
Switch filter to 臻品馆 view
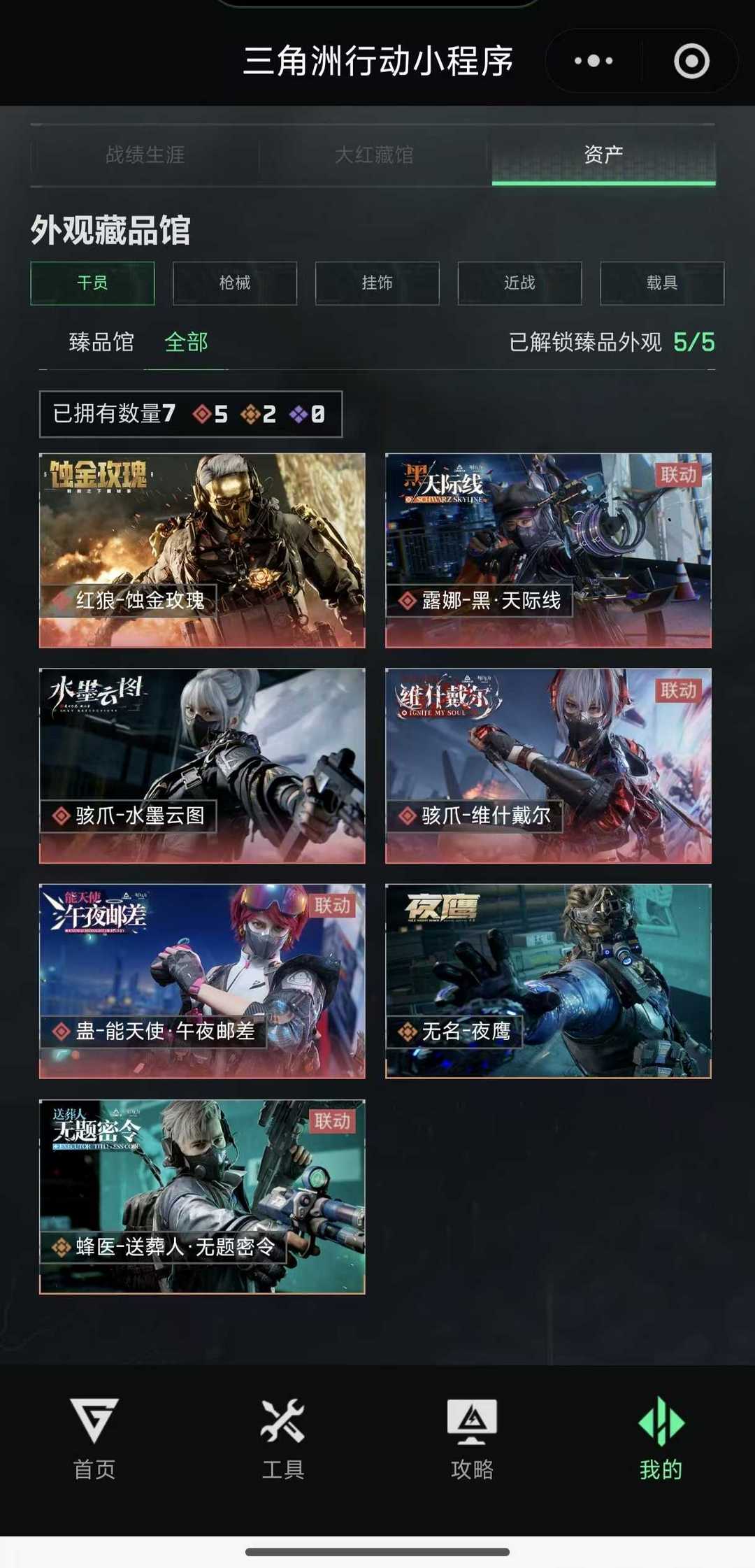click(x=101, y=343)
